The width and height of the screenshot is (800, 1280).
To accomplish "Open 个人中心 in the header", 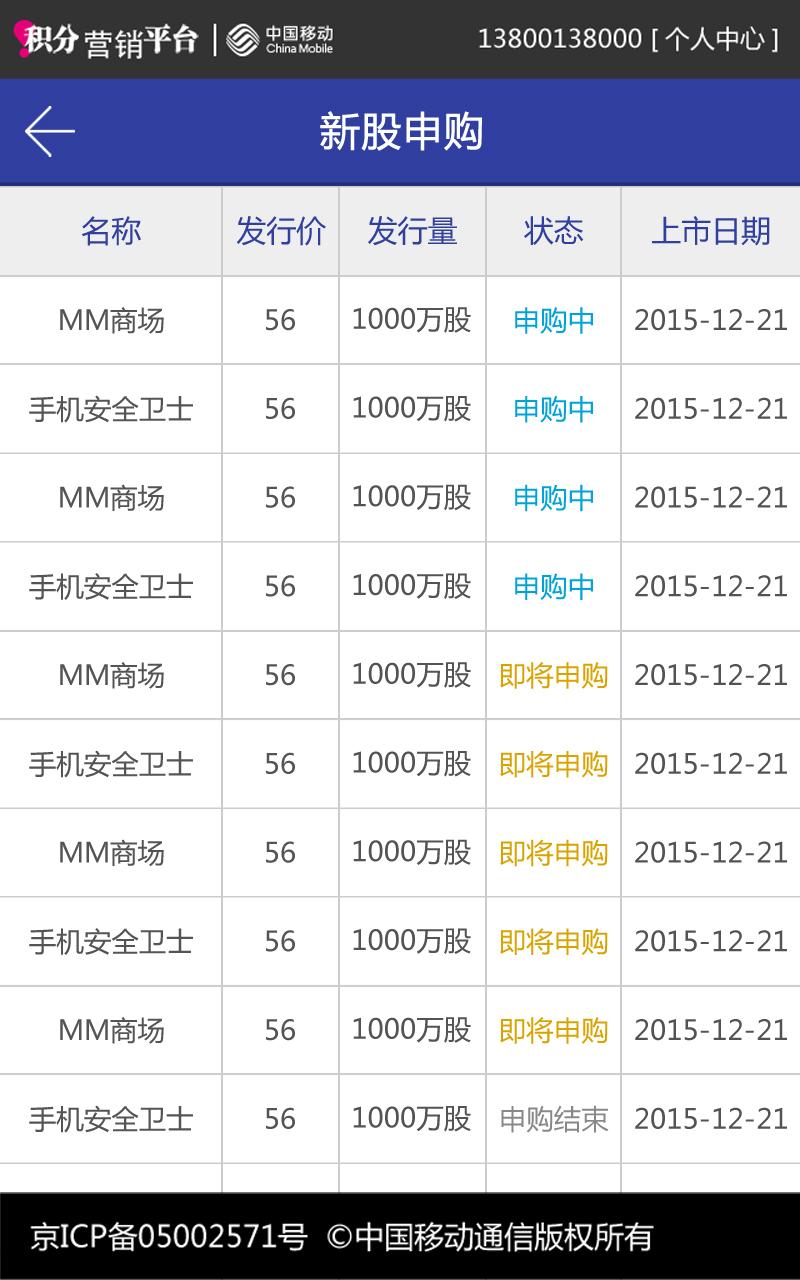I will pos(712,38).
